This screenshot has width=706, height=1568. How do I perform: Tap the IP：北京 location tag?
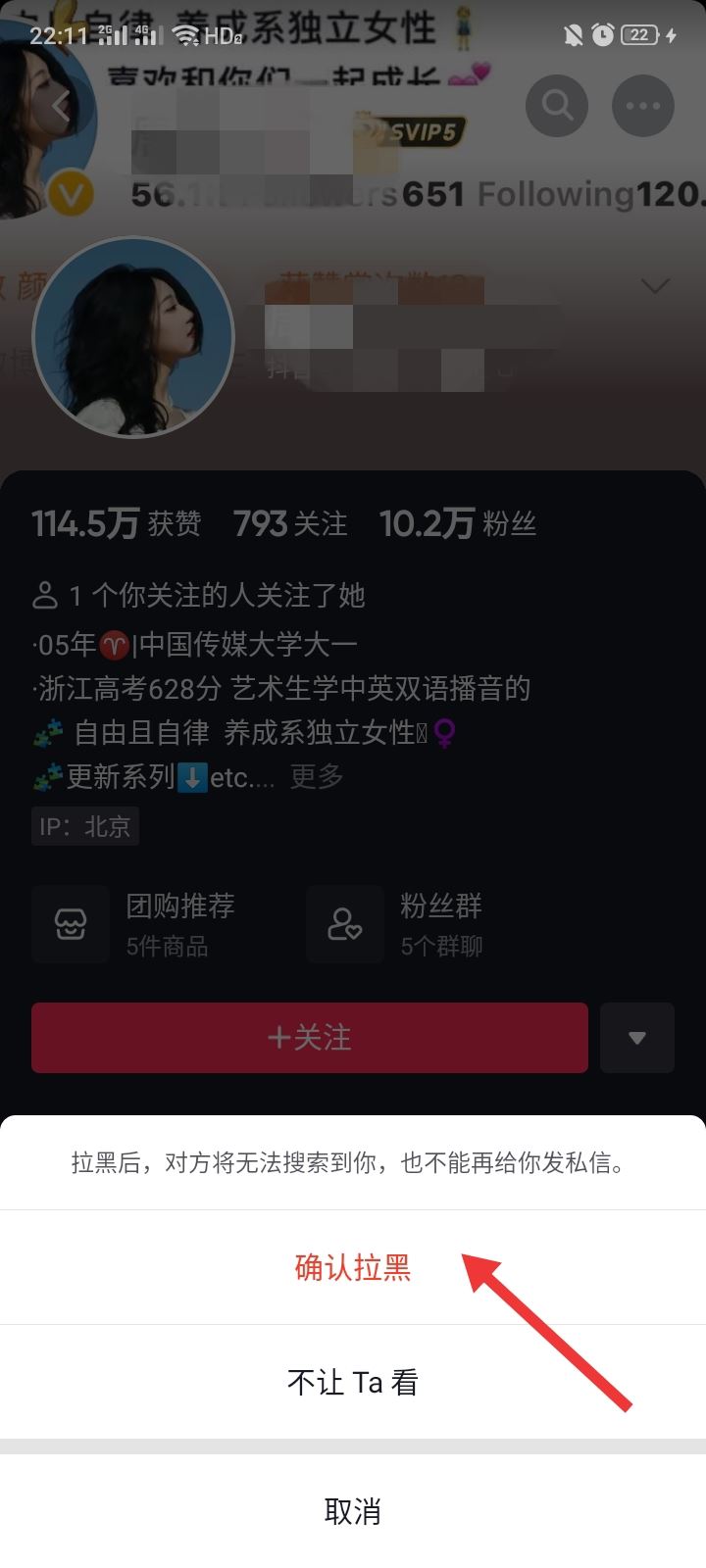click(84, 826)
